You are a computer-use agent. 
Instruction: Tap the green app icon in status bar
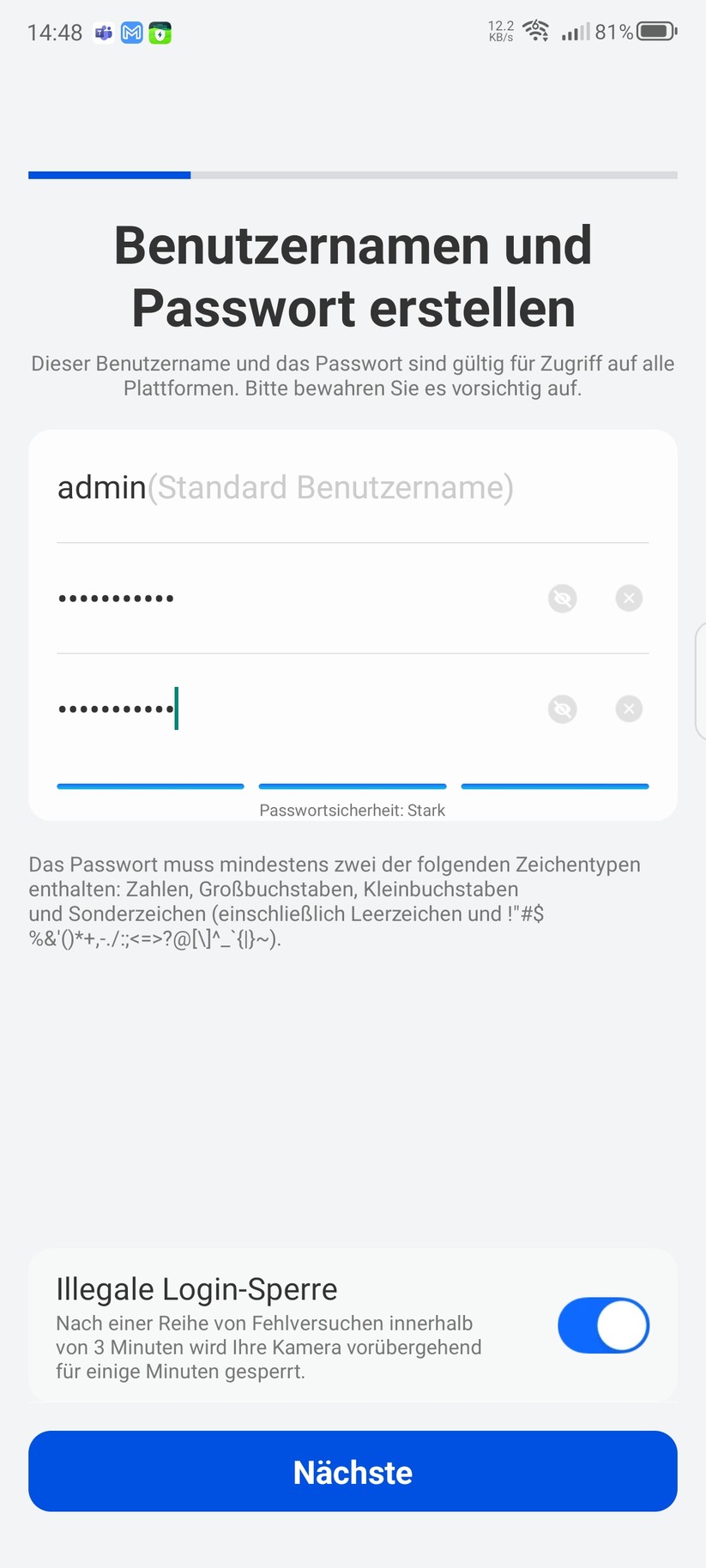click(161, 33)
